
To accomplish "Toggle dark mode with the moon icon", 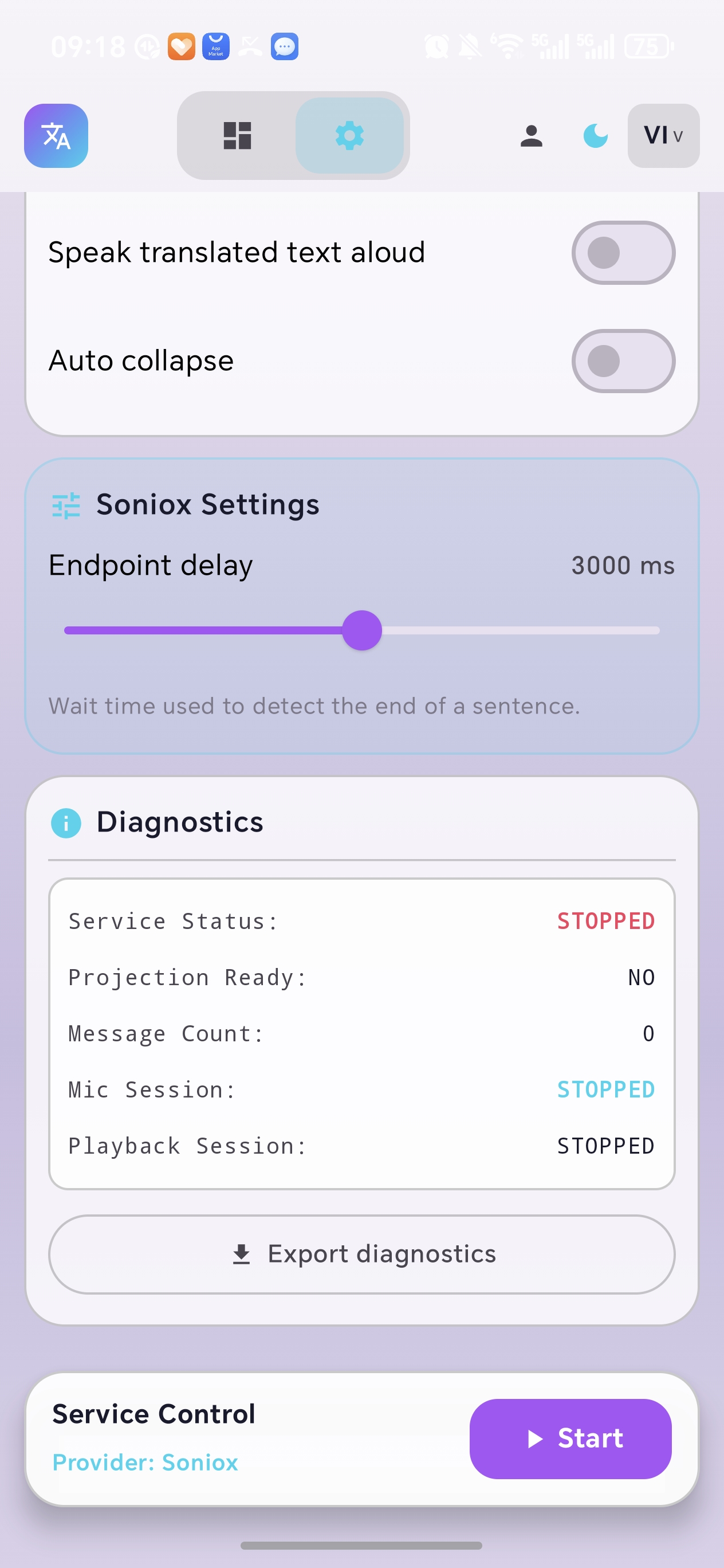I will click(595, 136).
